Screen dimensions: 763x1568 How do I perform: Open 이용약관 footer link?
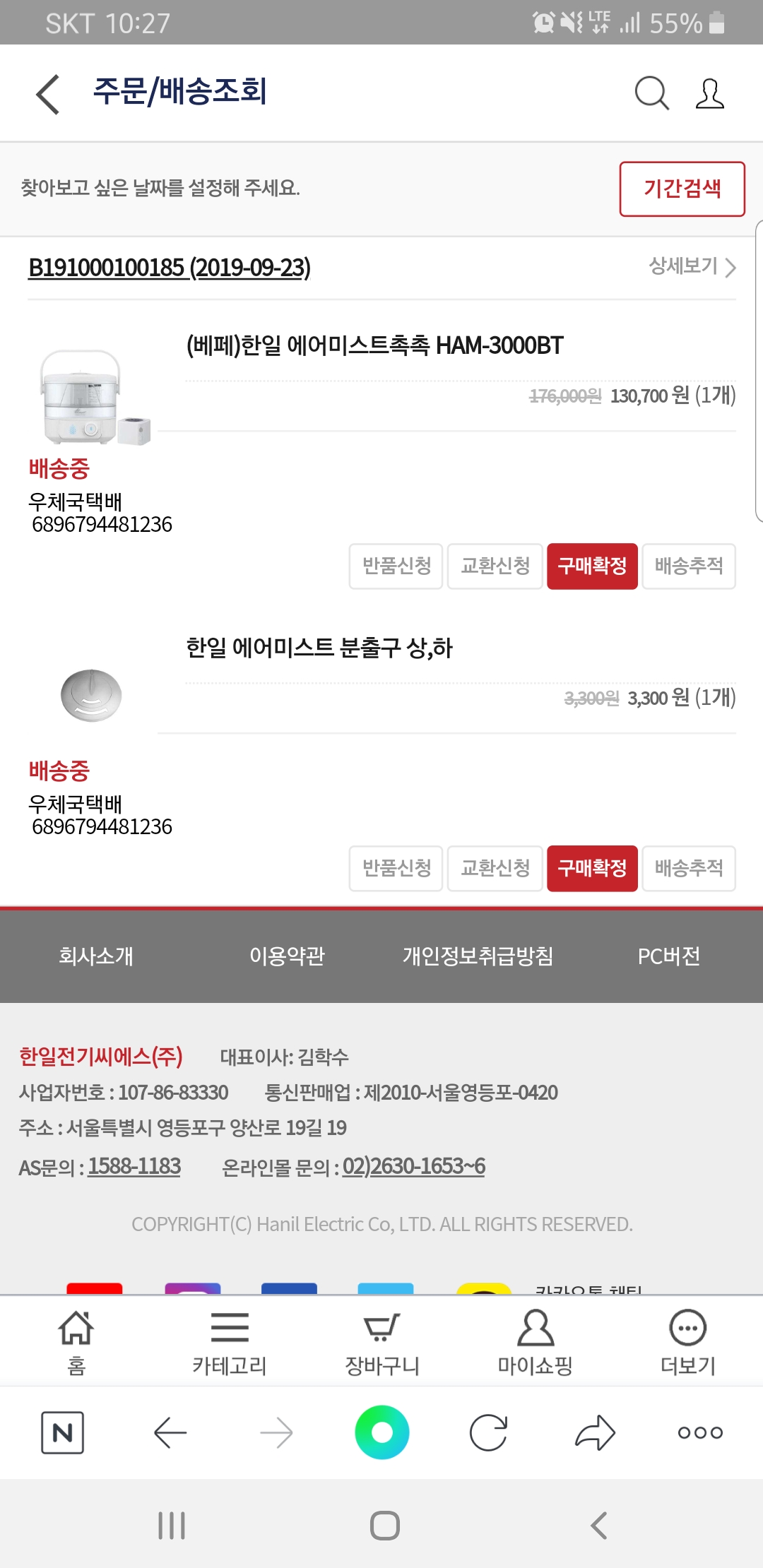point(287,956)
